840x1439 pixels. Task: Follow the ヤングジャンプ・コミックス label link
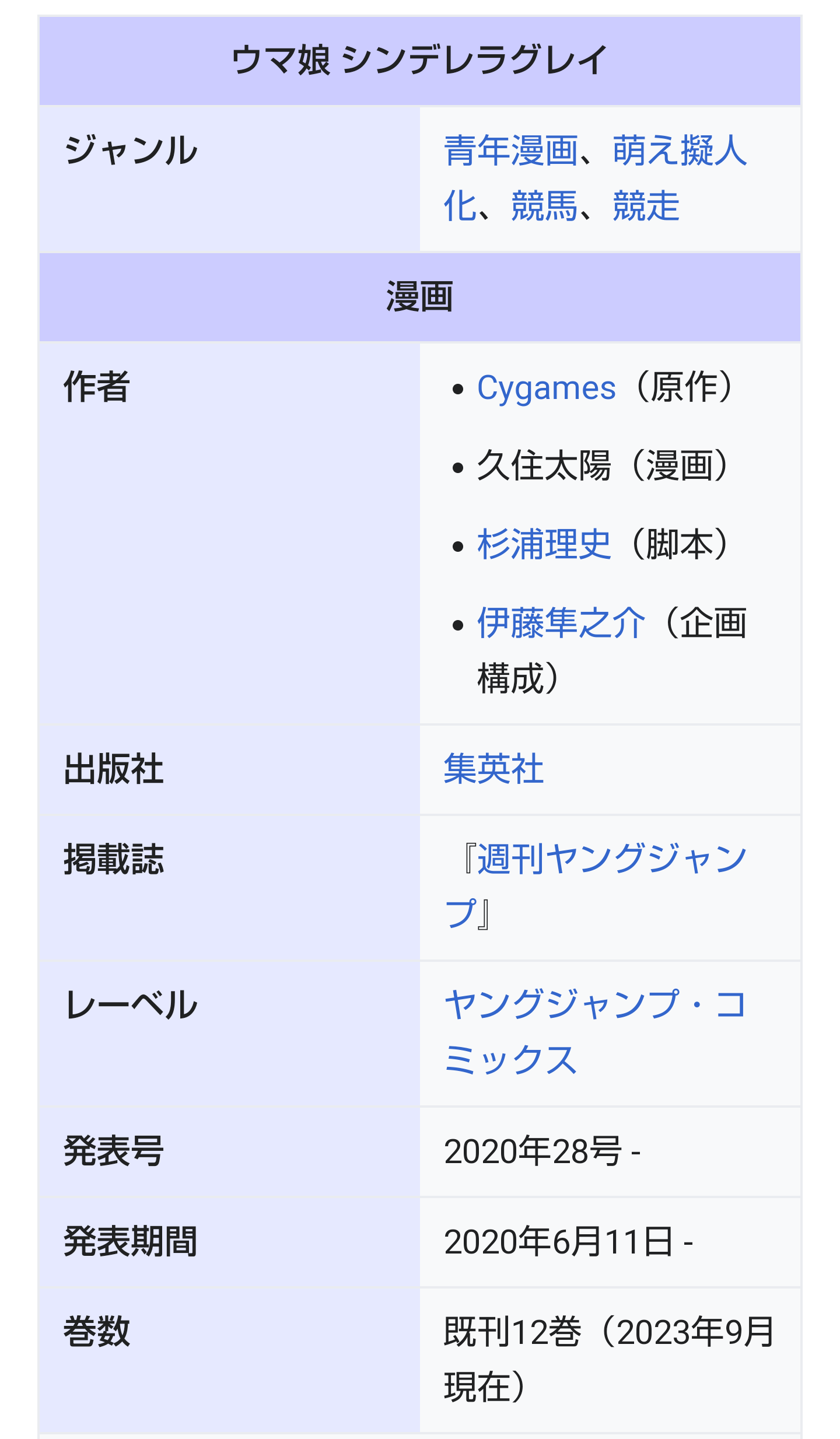(594, 1004)
